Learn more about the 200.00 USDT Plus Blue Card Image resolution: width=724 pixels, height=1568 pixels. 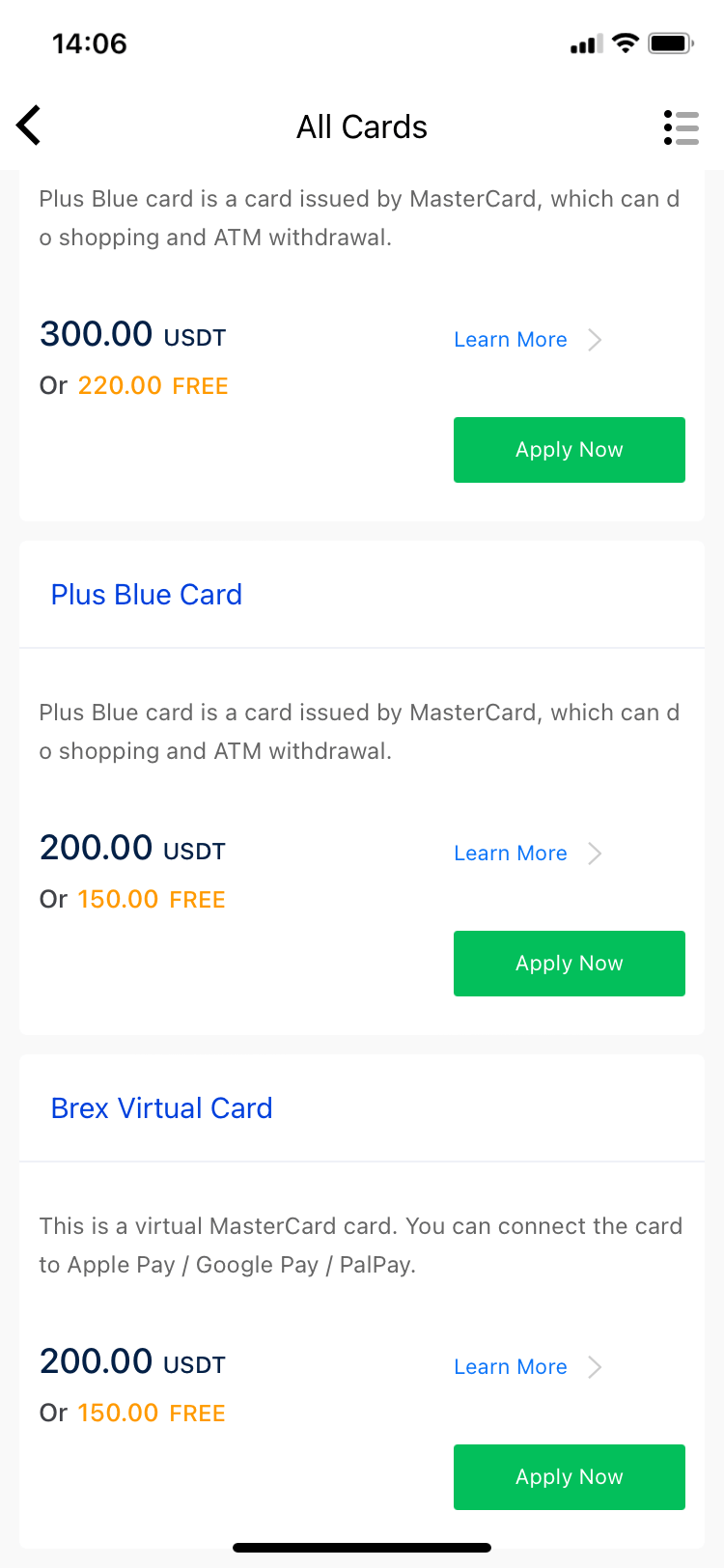pyautogui.click(x=526, y=854)
